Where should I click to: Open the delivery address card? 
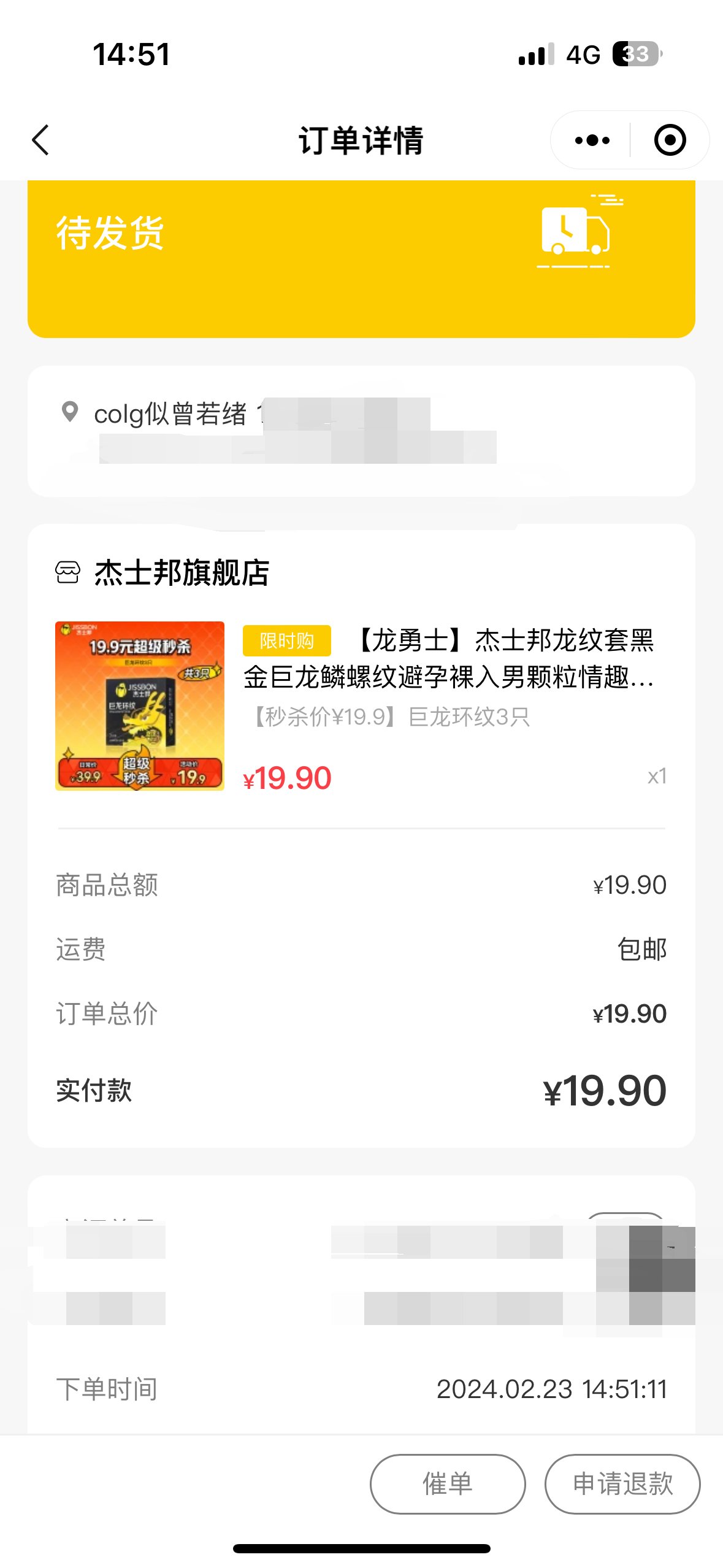361,431
